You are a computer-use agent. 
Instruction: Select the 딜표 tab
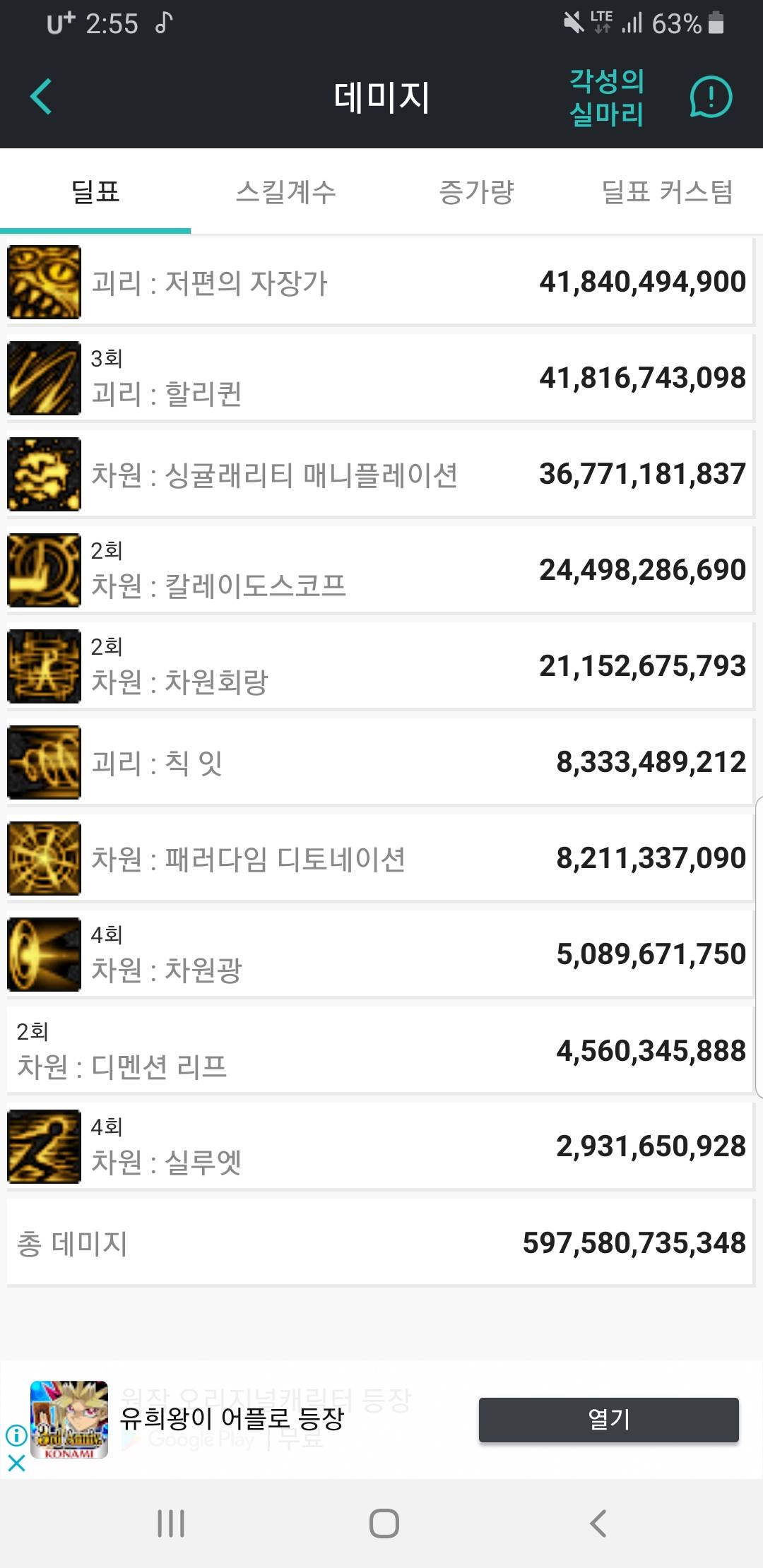[95, 191]
